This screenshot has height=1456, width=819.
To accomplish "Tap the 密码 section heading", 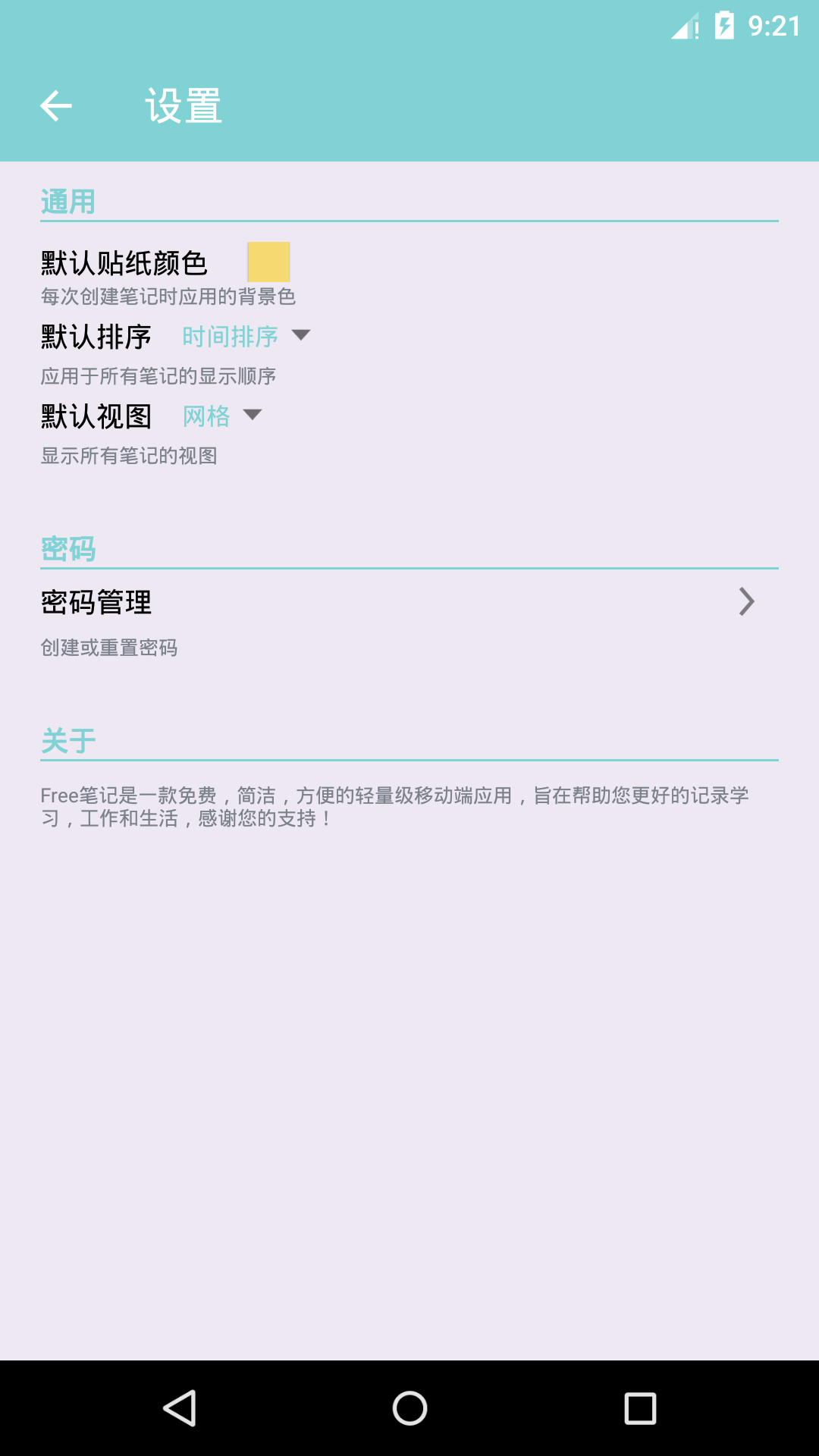I will coord(67,548).
